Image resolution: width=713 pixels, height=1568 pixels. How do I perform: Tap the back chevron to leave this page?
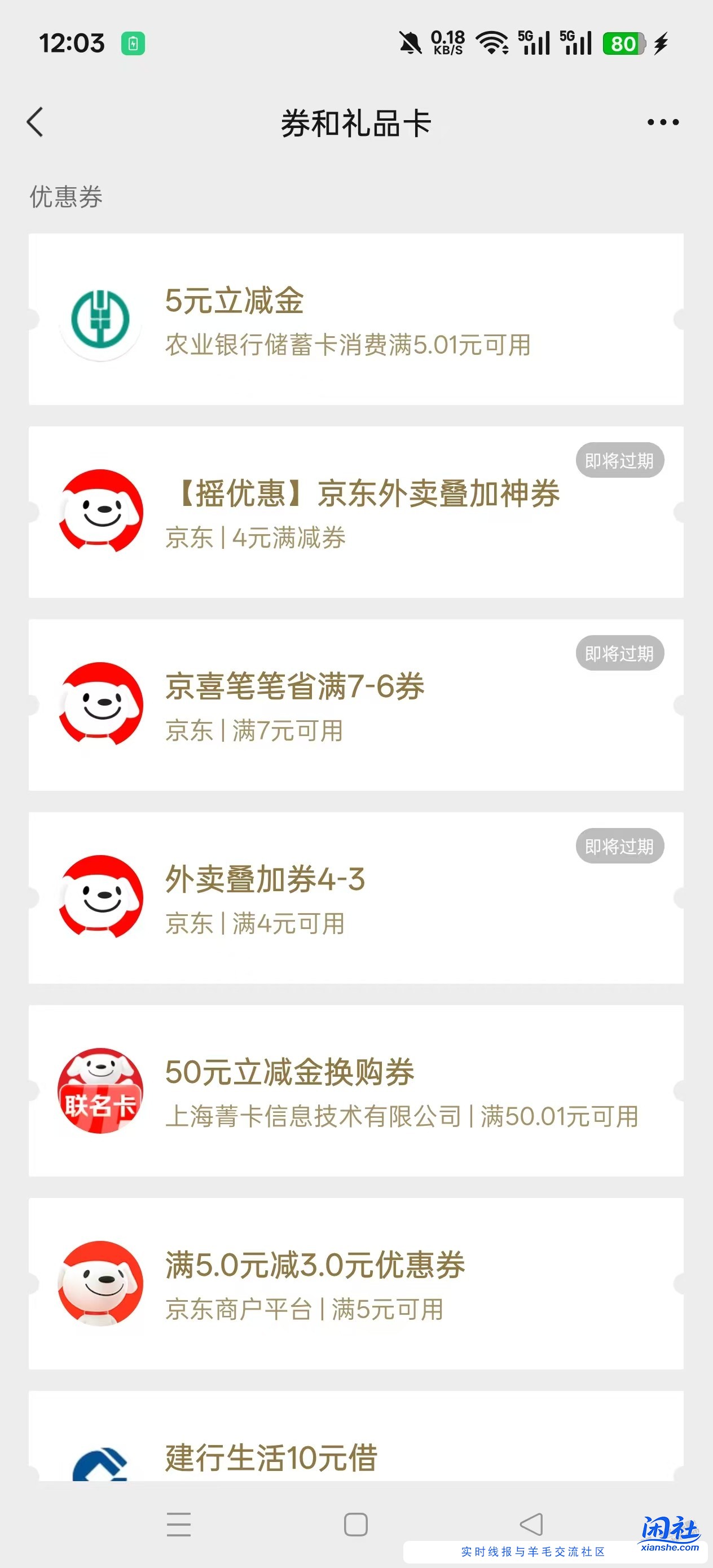[x=36, y=122]
